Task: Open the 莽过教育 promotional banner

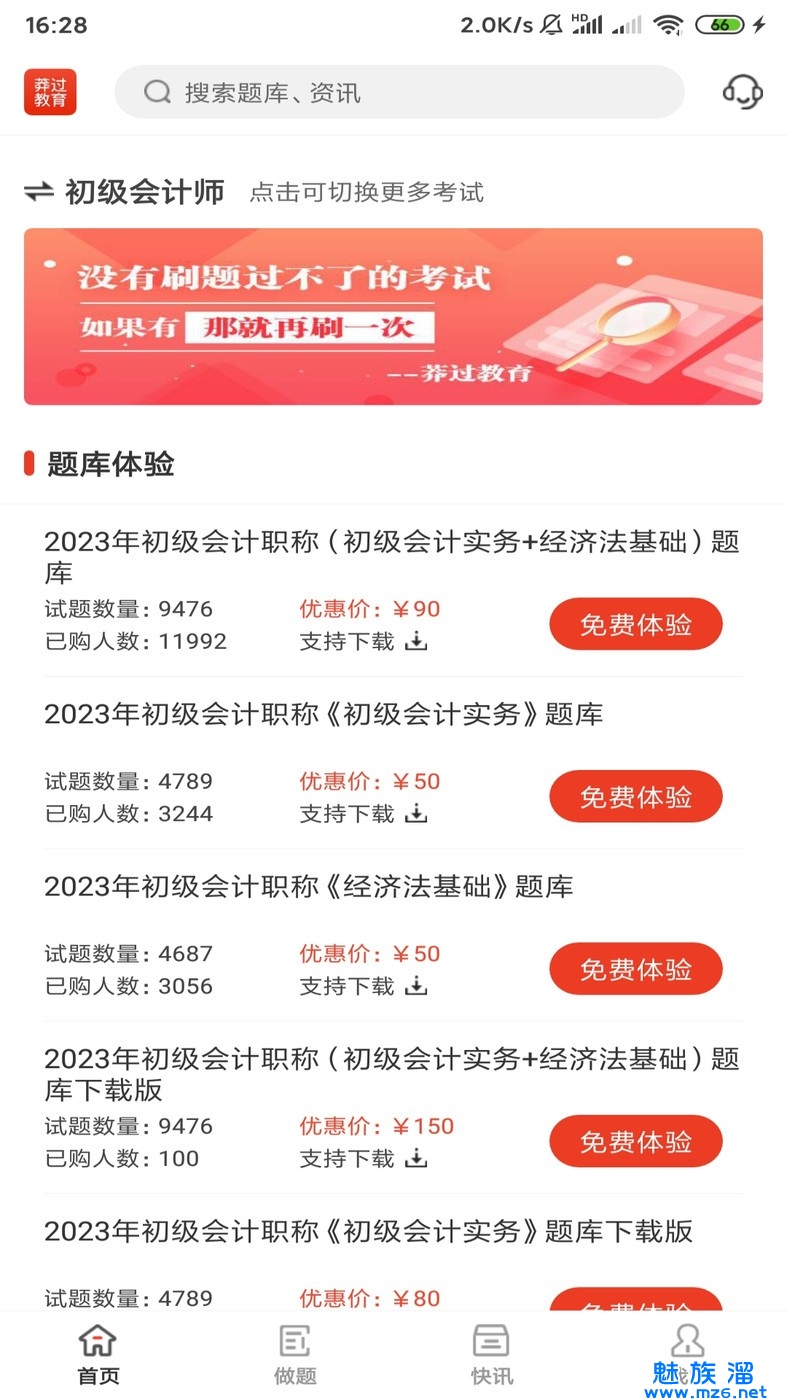Action: click(x=393, y=316)
